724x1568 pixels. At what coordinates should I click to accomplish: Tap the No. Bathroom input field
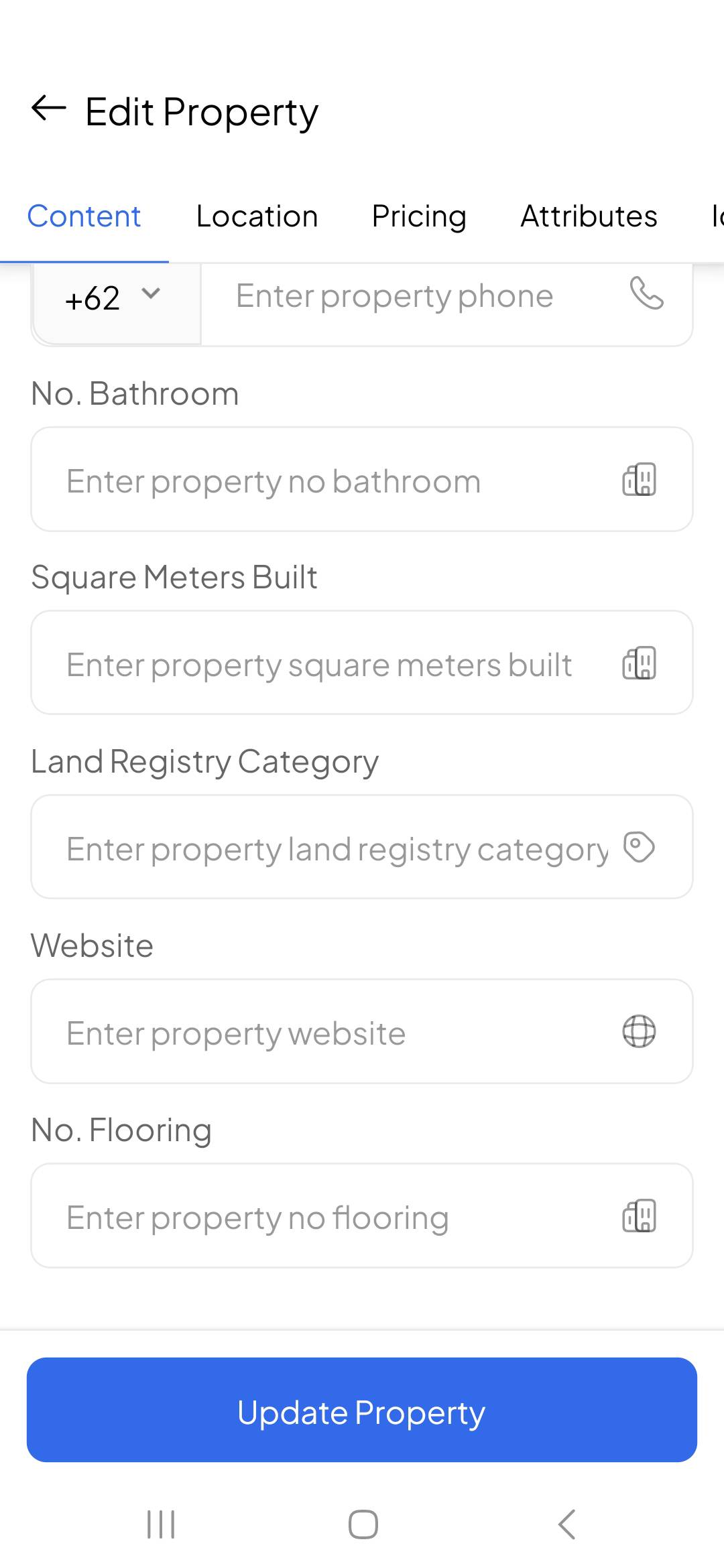(x=335, y=480)
